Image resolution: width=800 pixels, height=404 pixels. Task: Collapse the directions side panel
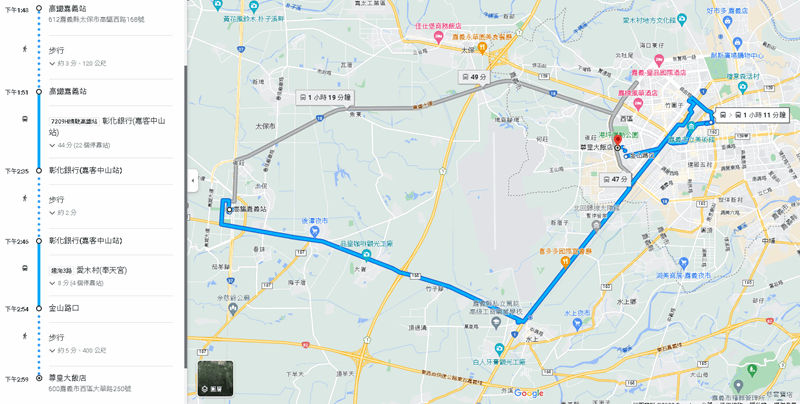tap(190, 182)
